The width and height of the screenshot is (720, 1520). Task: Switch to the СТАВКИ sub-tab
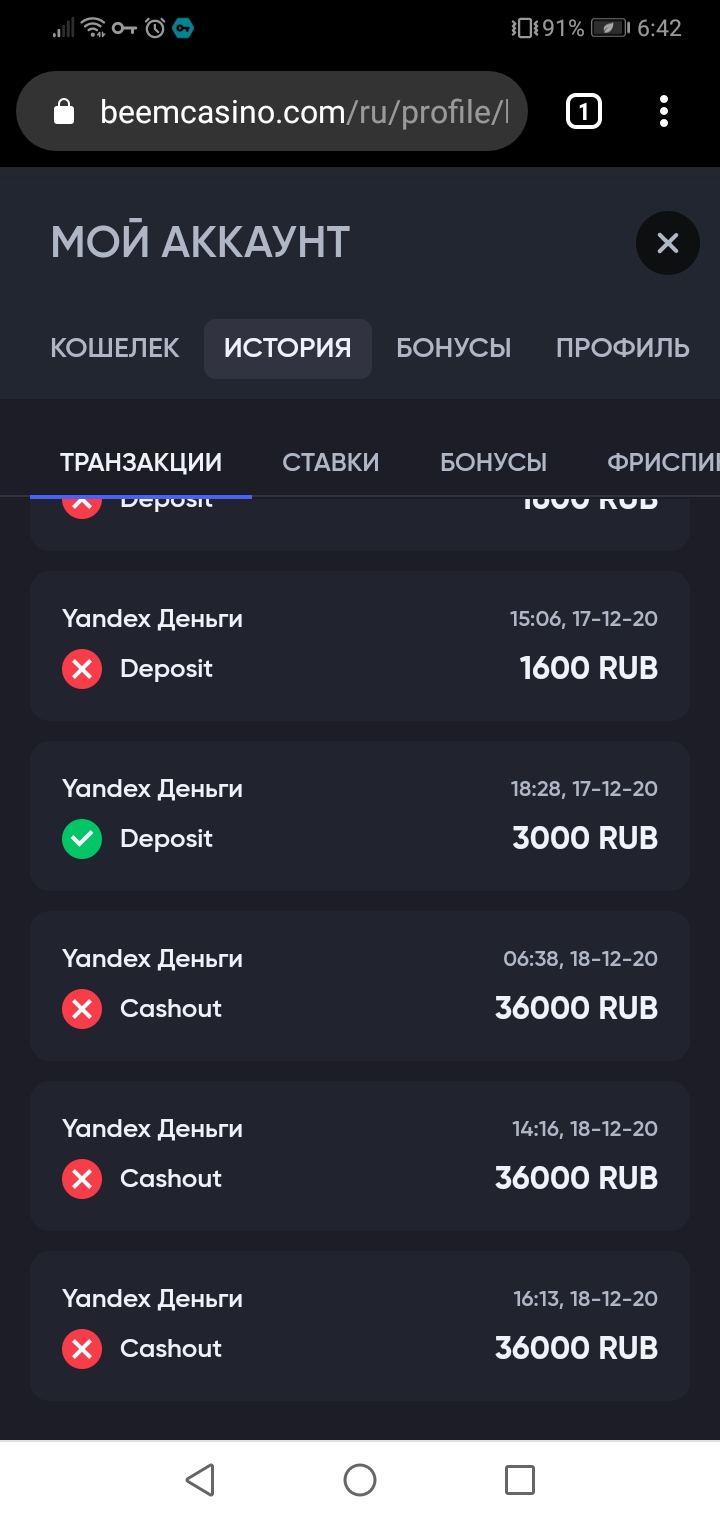click(x=331, y=462)
